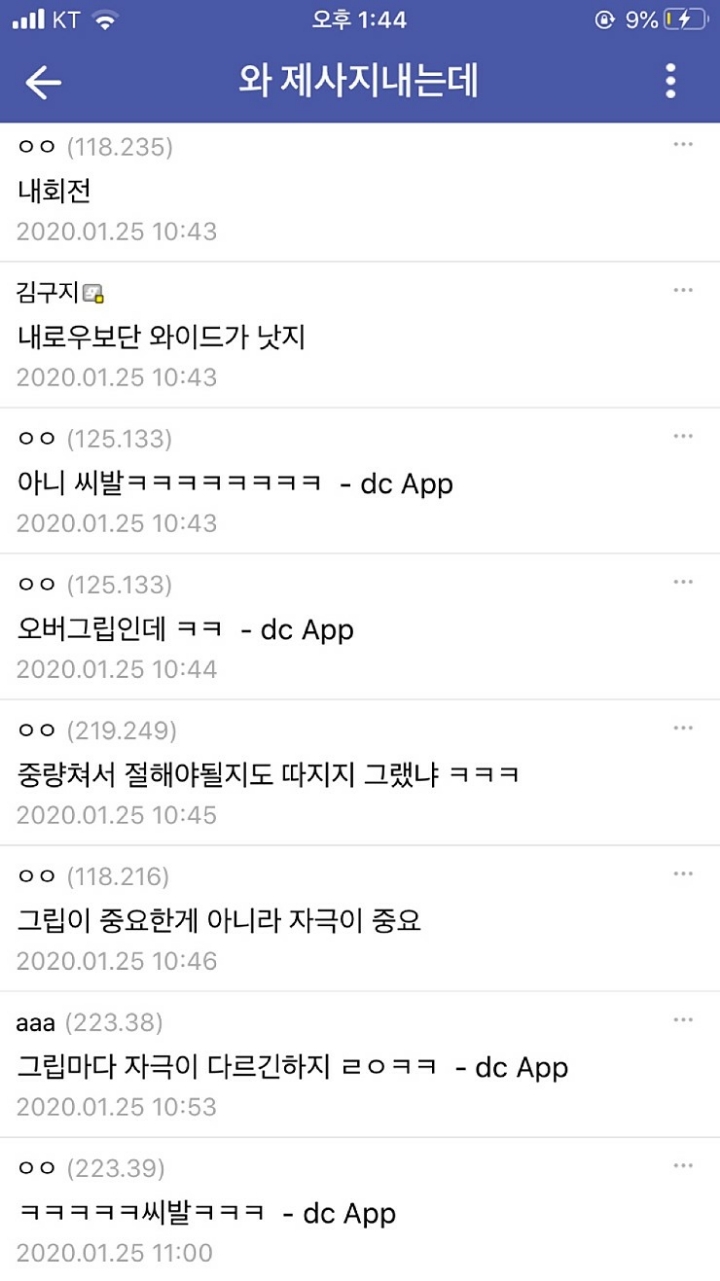Open options for aaa's comment
This screenshot has width=720, height=1281.
click(683, 1020)
